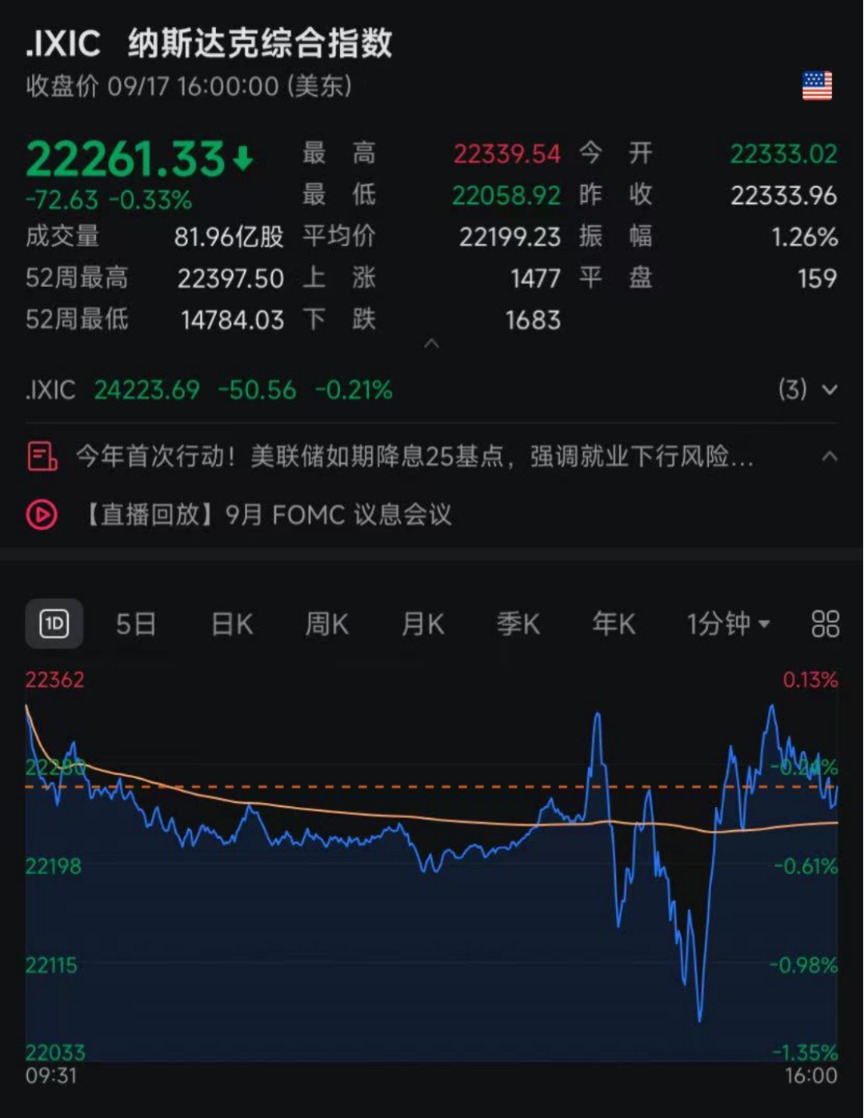The image size is (864, 1118).
Task: Collapse the news section
Action: (x=829, y=457)
